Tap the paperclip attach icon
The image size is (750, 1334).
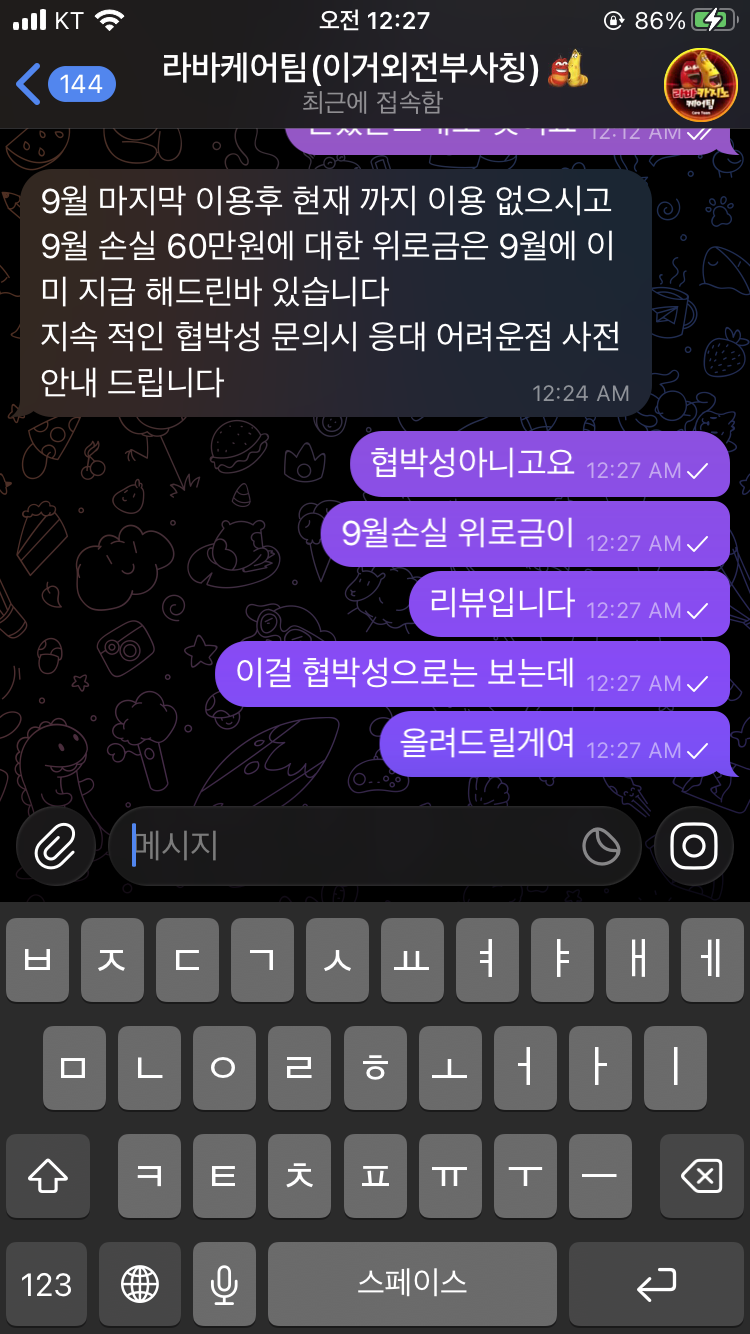pyautogui.click(x=56, y=848)
